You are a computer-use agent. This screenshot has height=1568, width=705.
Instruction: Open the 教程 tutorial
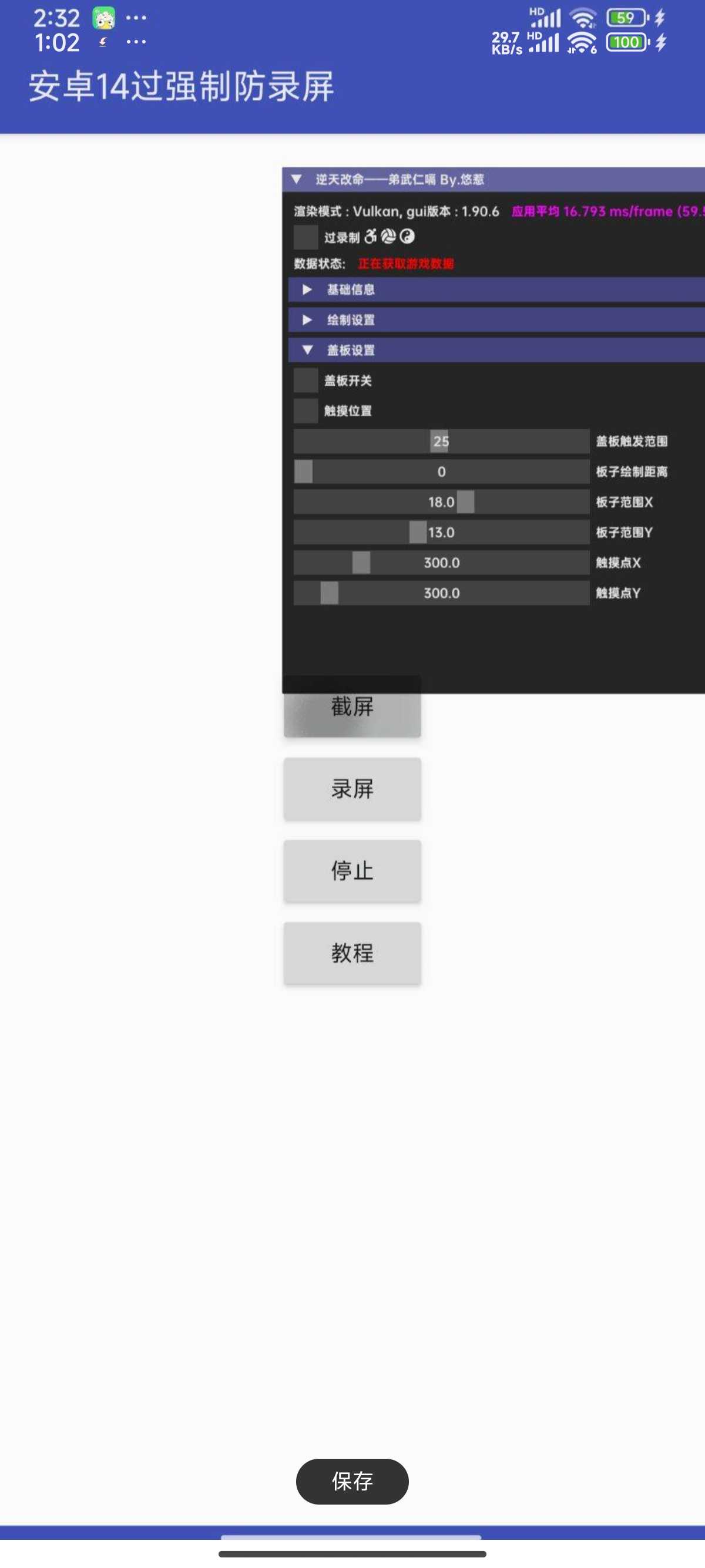[x=352, y=953]
